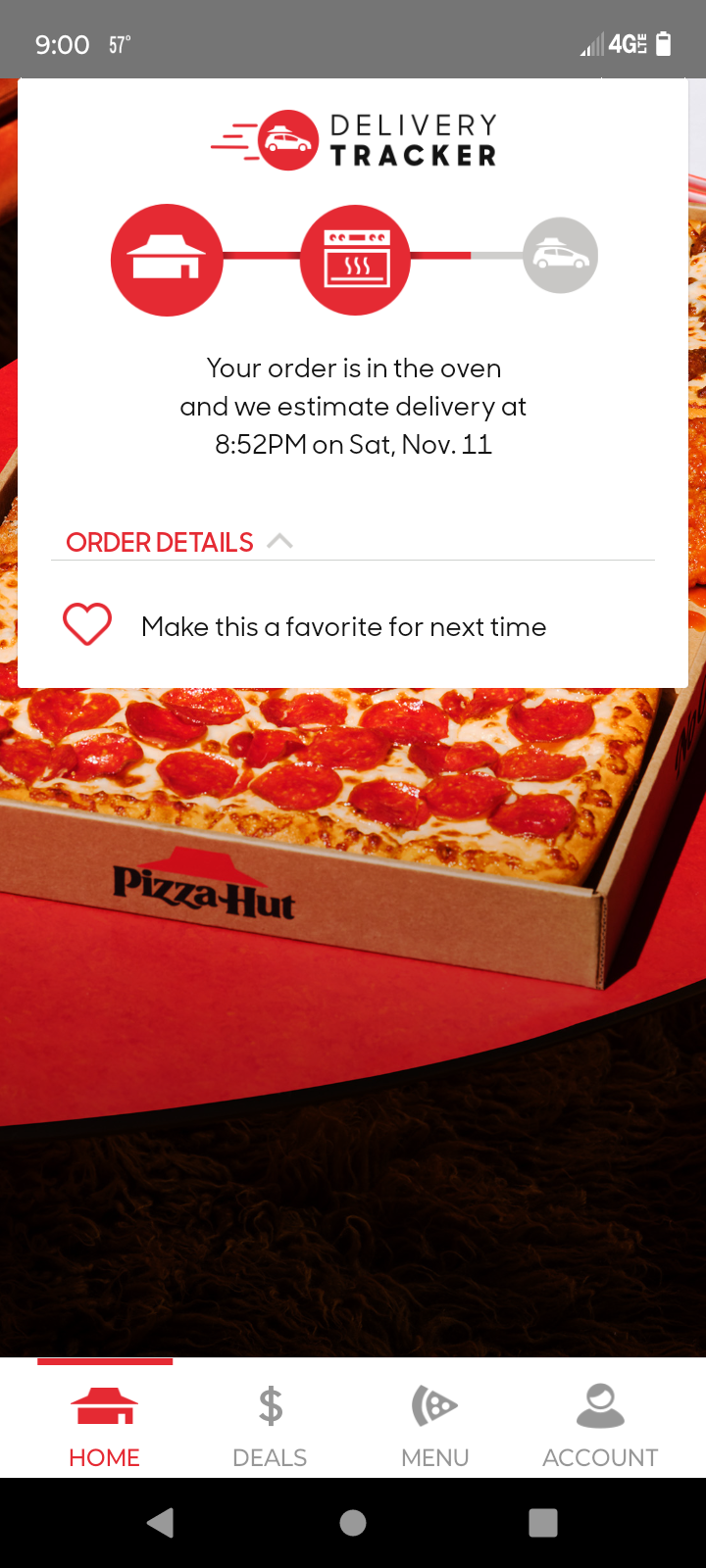Tap the system back button

pos(160,1522)
